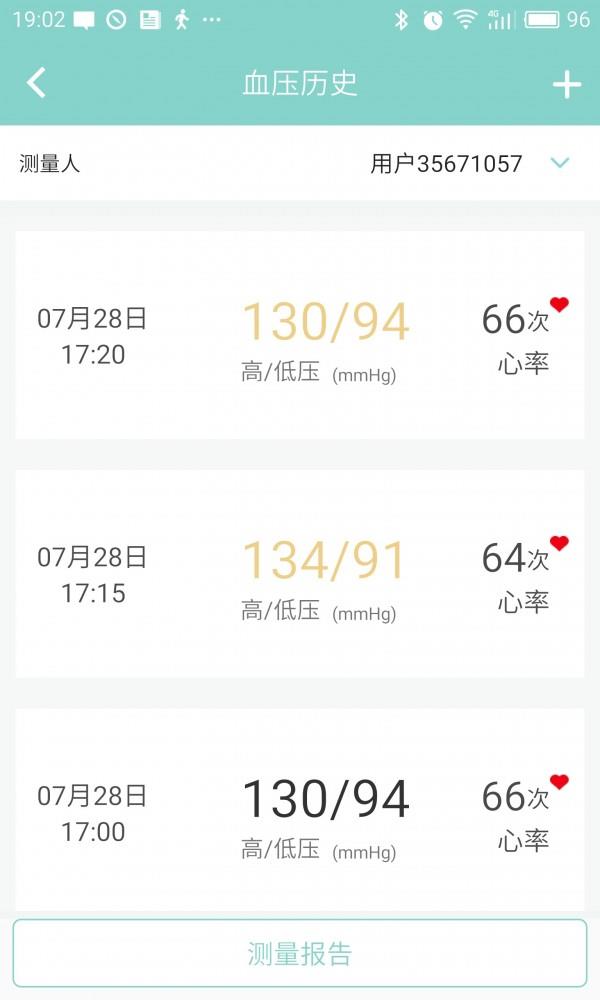Open the 测量报告 measurement report
This screenshot has width=600, height=1000.
[x=300, y=953]
